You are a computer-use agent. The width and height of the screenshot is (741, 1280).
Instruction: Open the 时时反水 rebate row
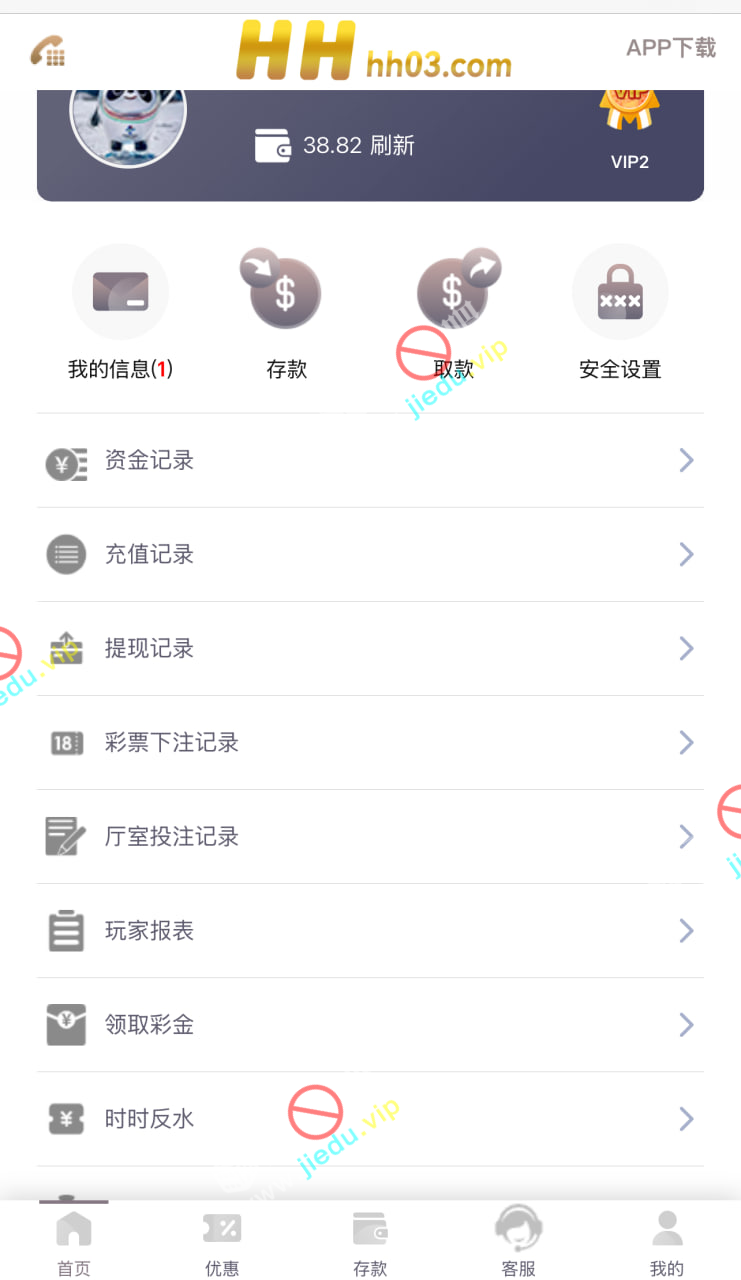coord(370,1119)
